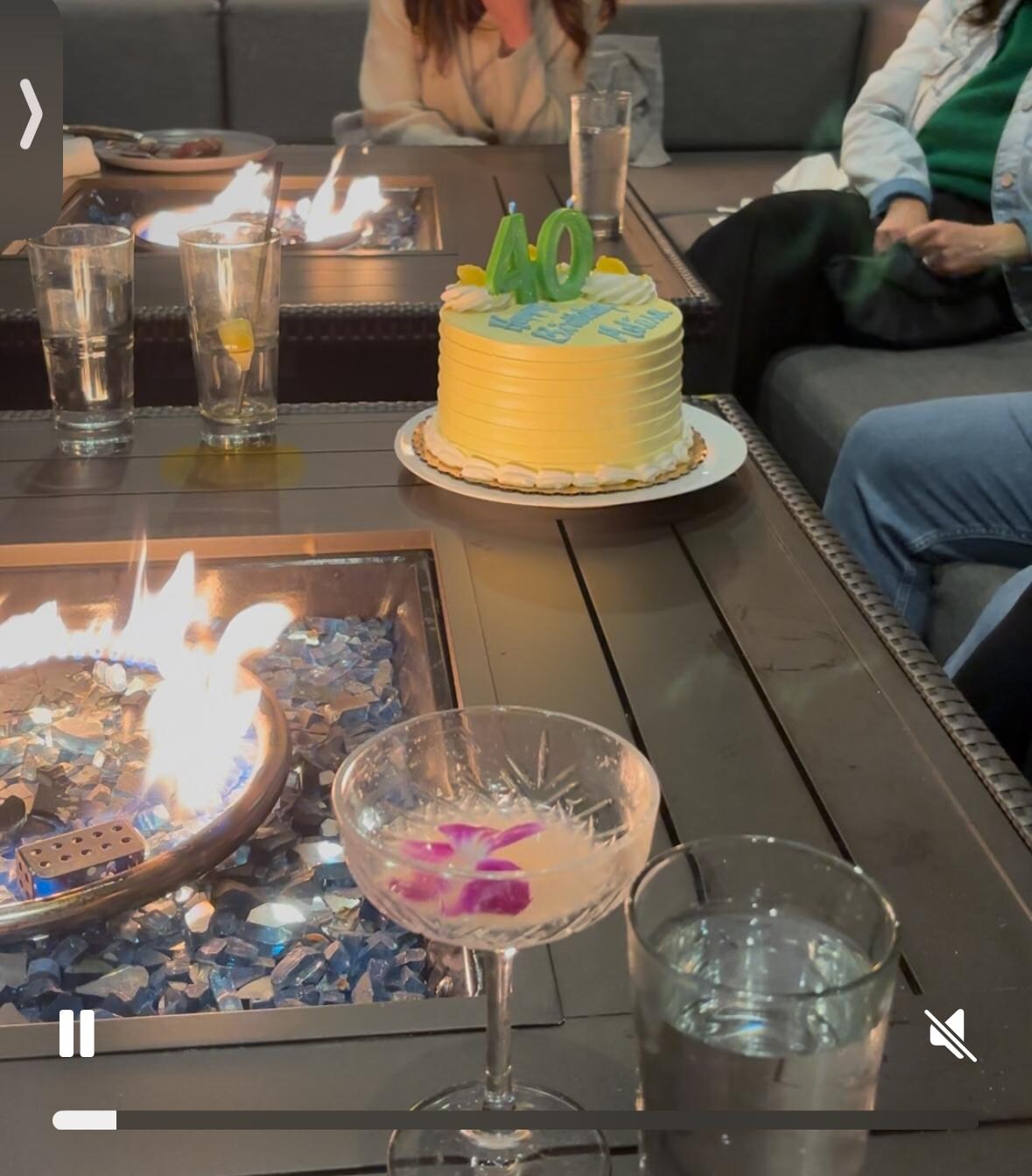This screenshot has width=1032, height=1176.
Task: Expand the side panel arrow
Action: click(x=31, y=114)
